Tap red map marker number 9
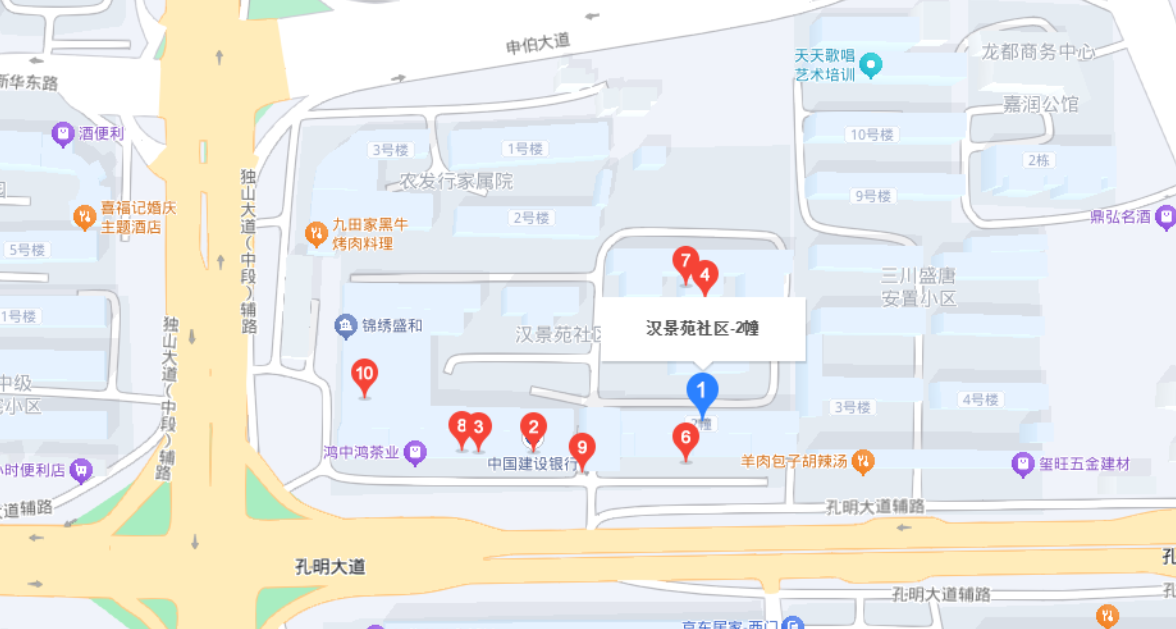Image resolution: width=1176 pixels, height=629 pixels. pyautogui.click(x=581, y=448)
